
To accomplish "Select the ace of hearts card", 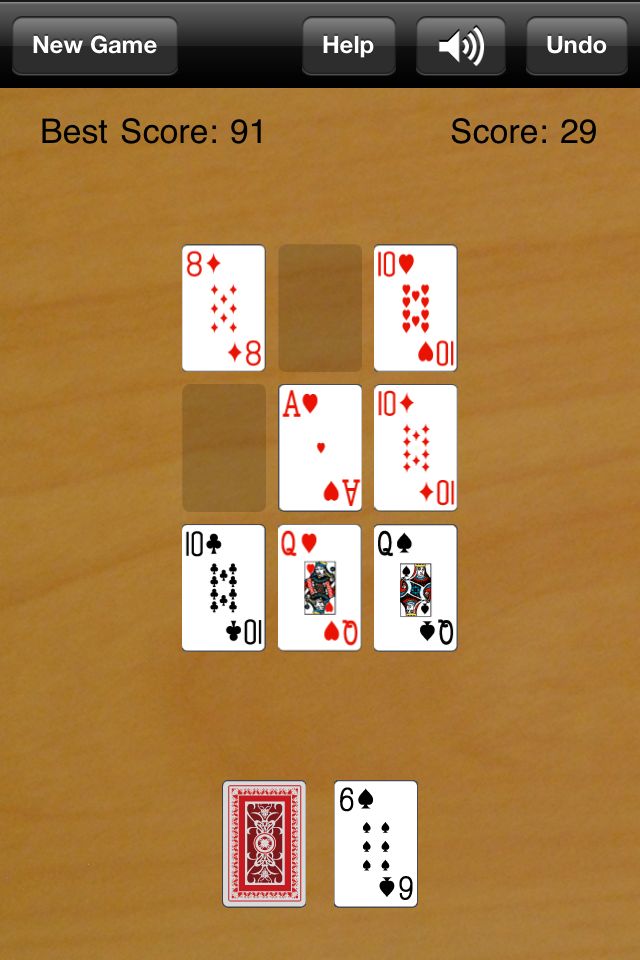I will [x=320, y=448].
